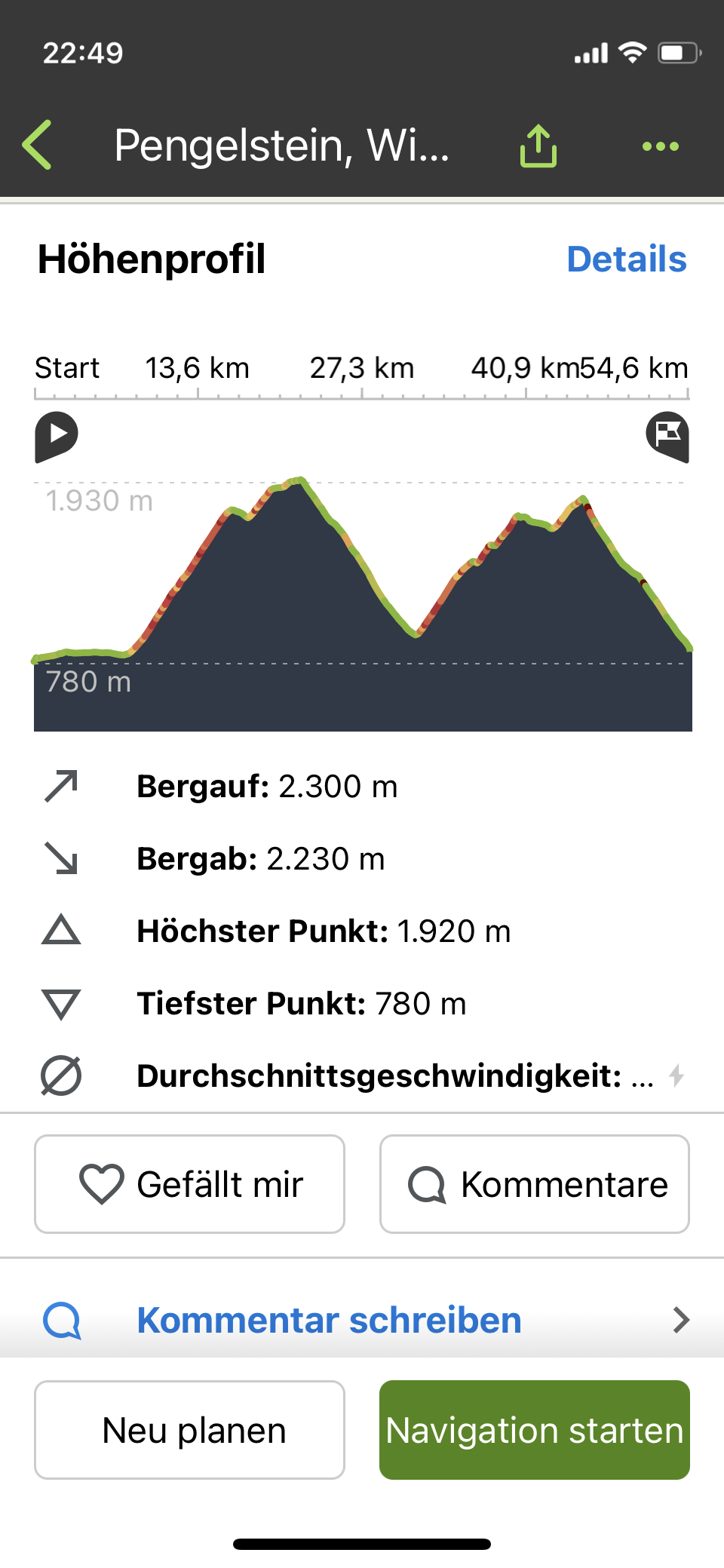Tap Neu planen to replan route
This screenshot has width=724, height=1568.
[189, 1430]
